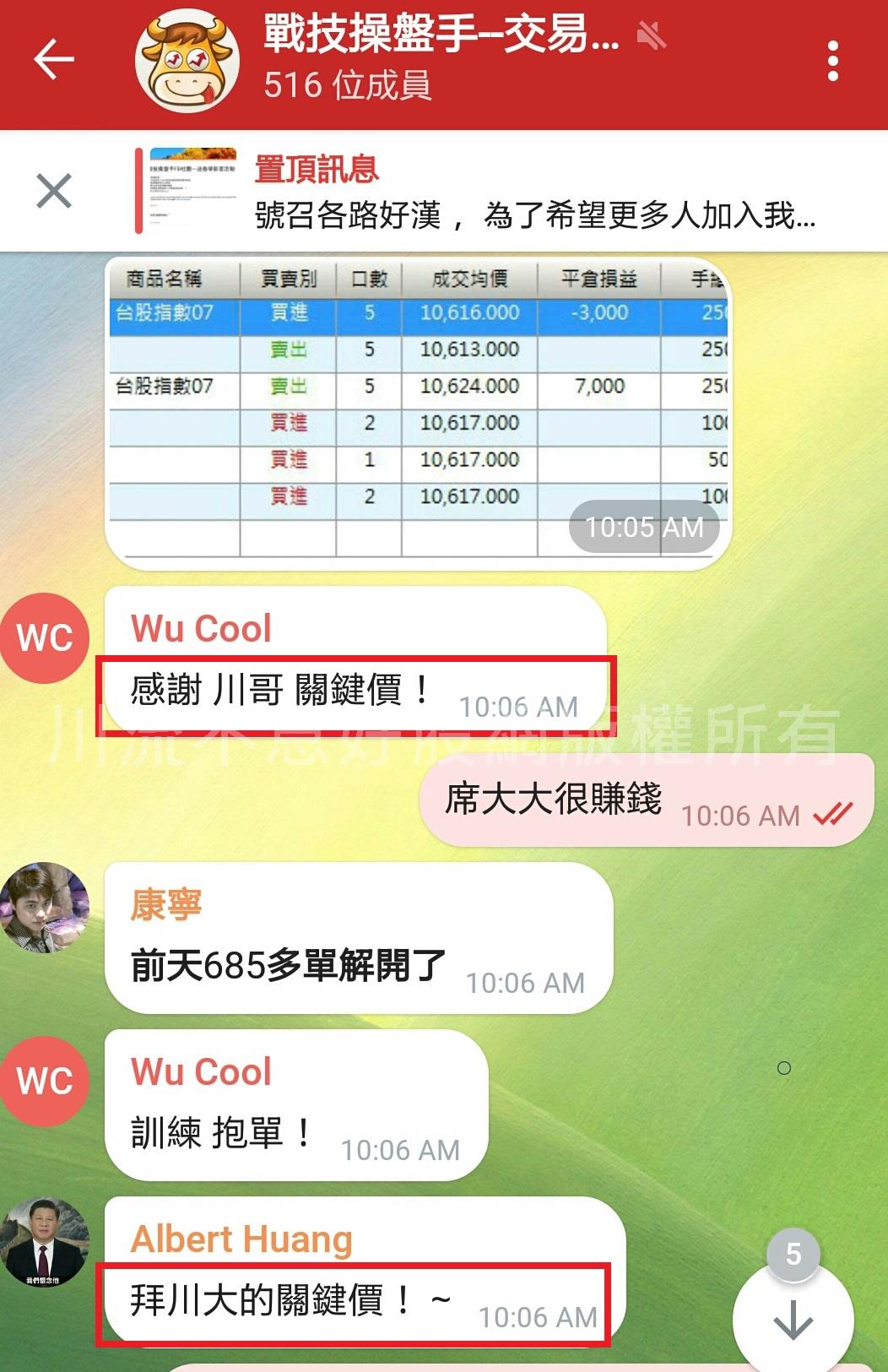Tap the sender name 康寧
Image resolution: width=888 pixels, height=1372 pixels.
(166, 905)
